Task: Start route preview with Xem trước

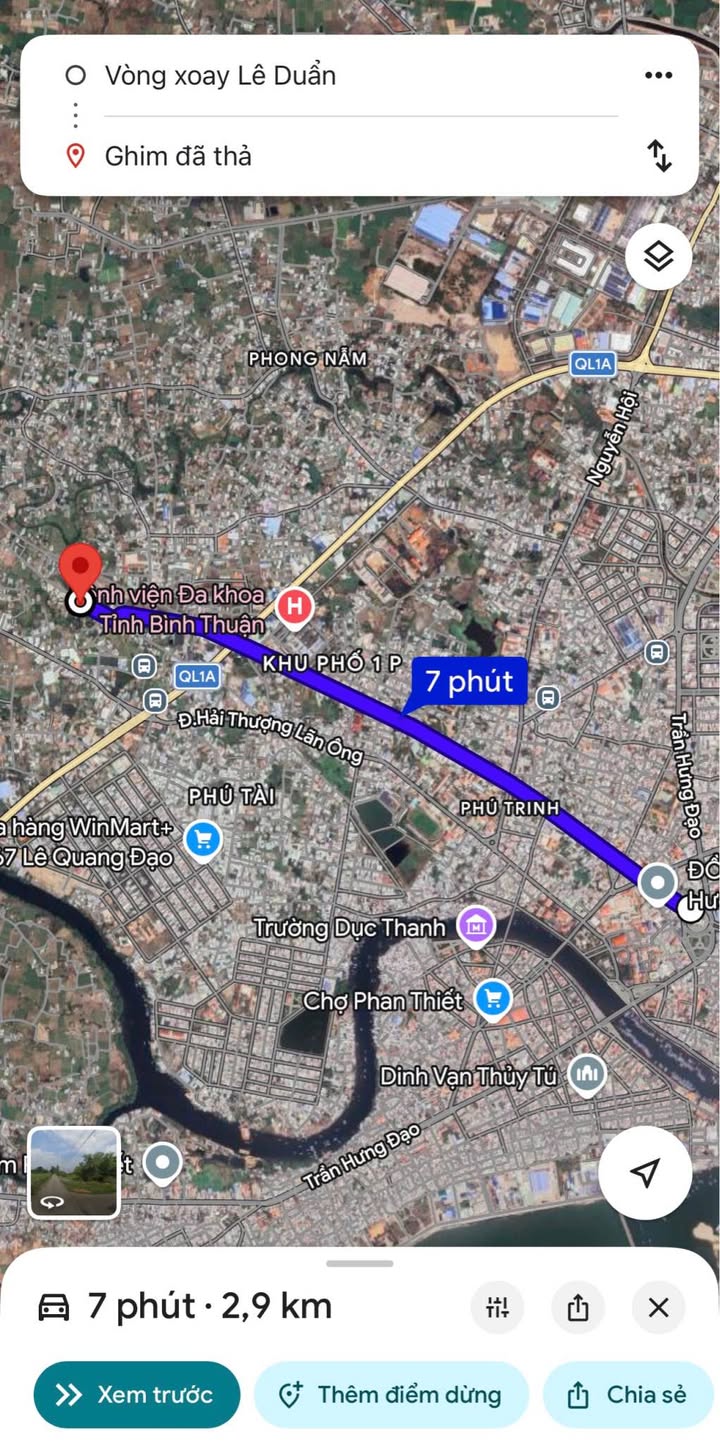Action: click(137, 1395)
